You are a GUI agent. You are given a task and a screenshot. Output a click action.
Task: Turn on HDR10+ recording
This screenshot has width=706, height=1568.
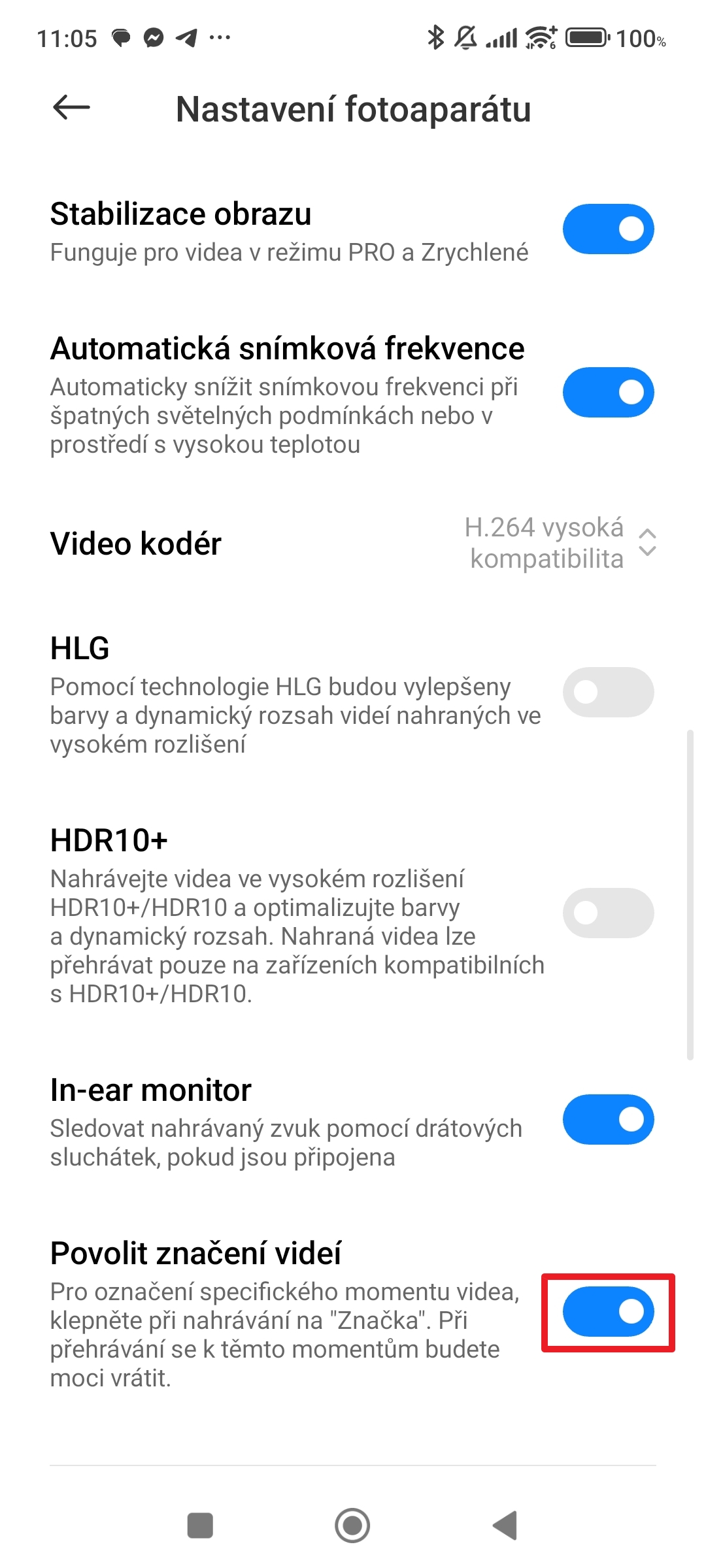[x=608, y=913]
